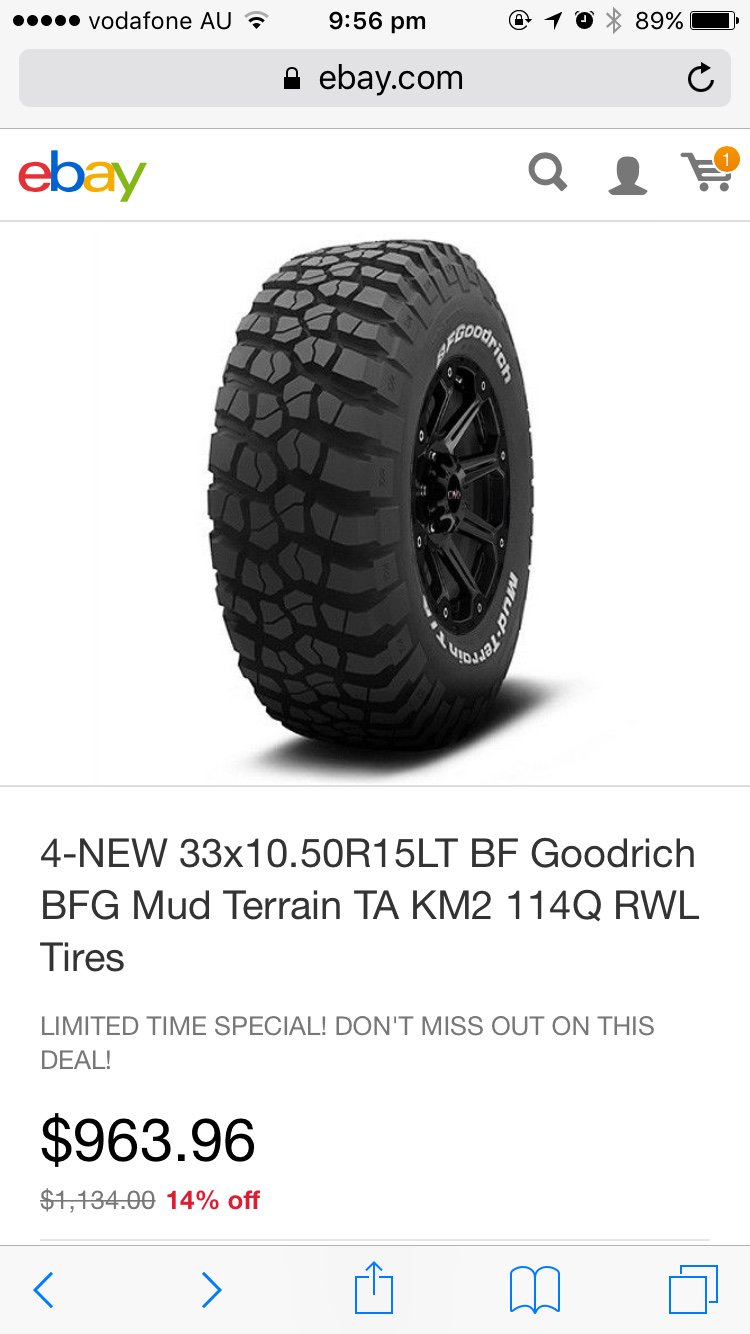Open eBay search magnifier
Screen dimensions: 750x1334
[547, 173]
